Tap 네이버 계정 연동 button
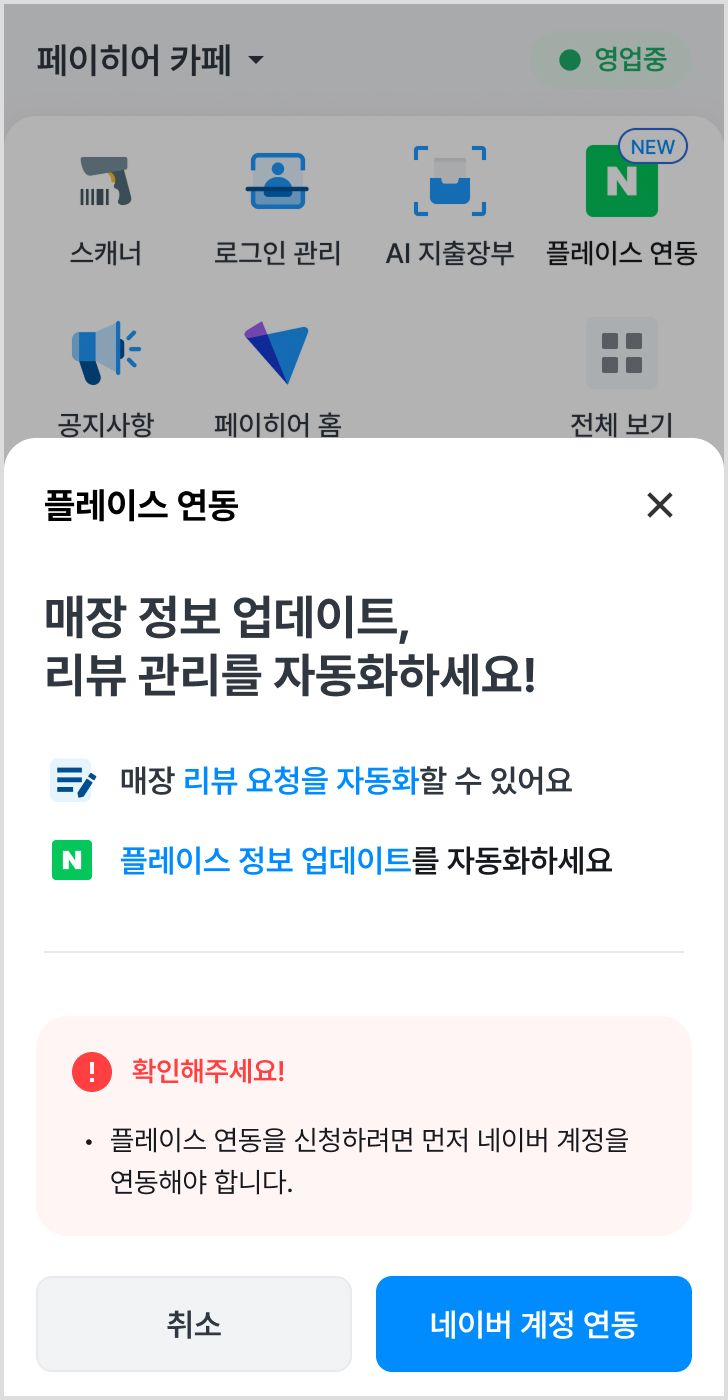This screenshot has height=1400, width=728. pos(534,1324)
